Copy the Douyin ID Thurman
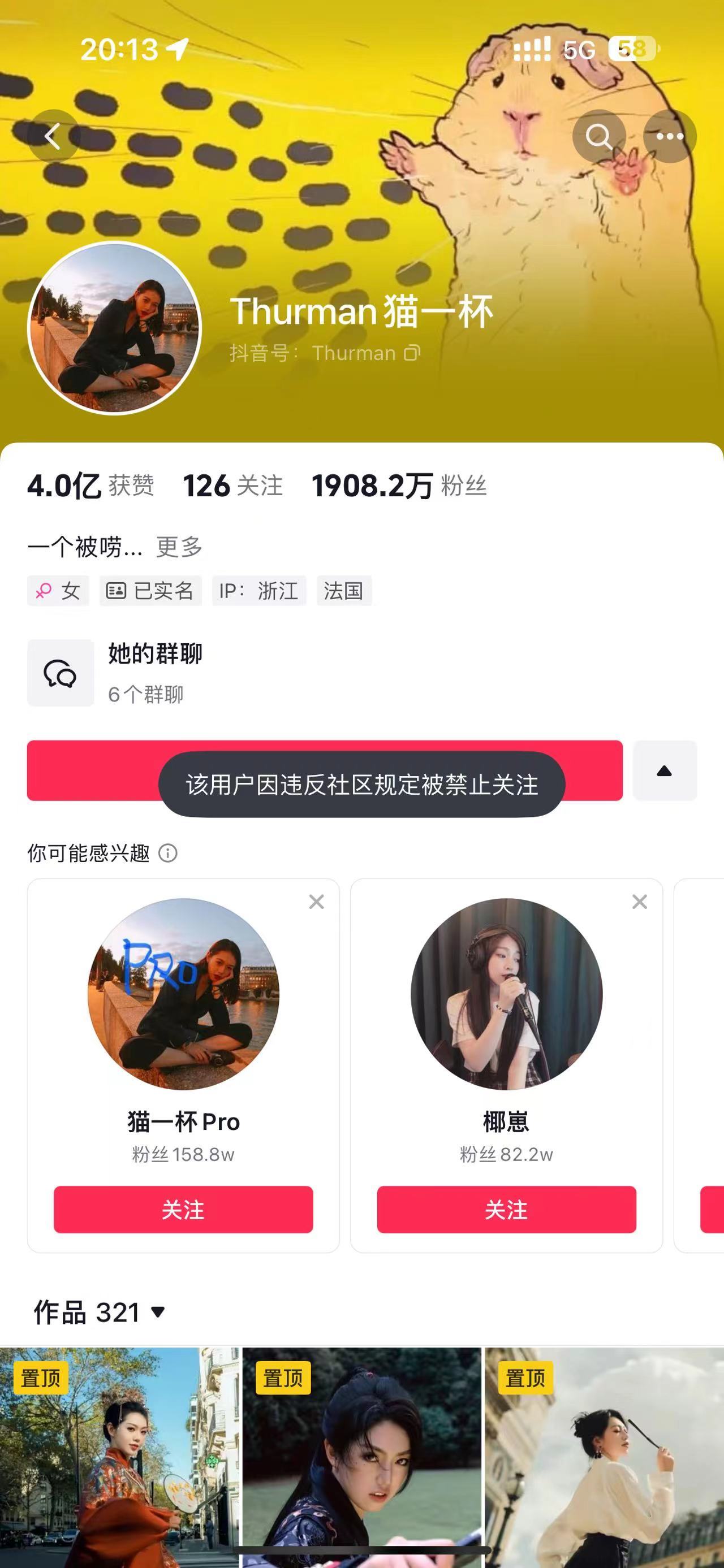This screenshot has width=724, height=1568. coord(413,353)
